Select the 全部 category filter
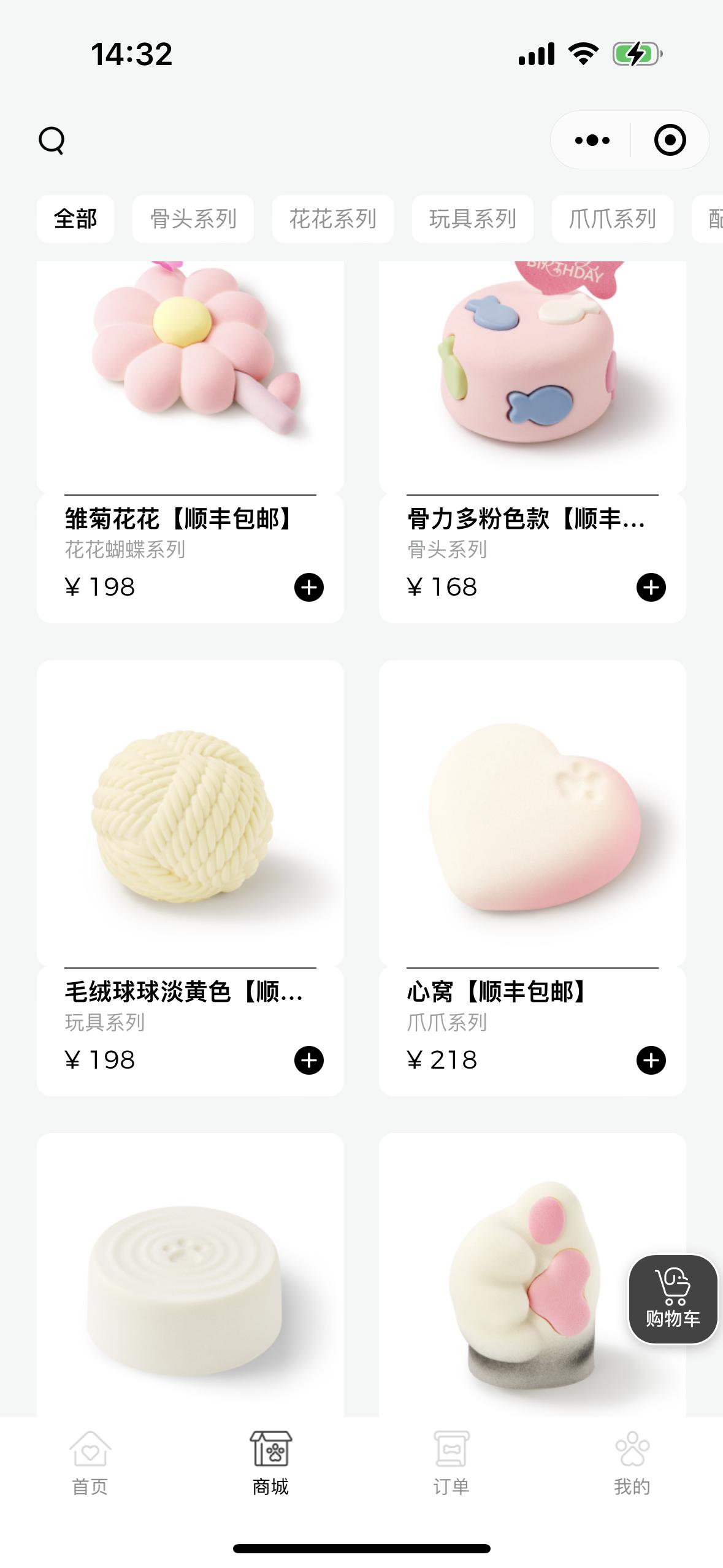723x1568 pixels. [75, 218]
